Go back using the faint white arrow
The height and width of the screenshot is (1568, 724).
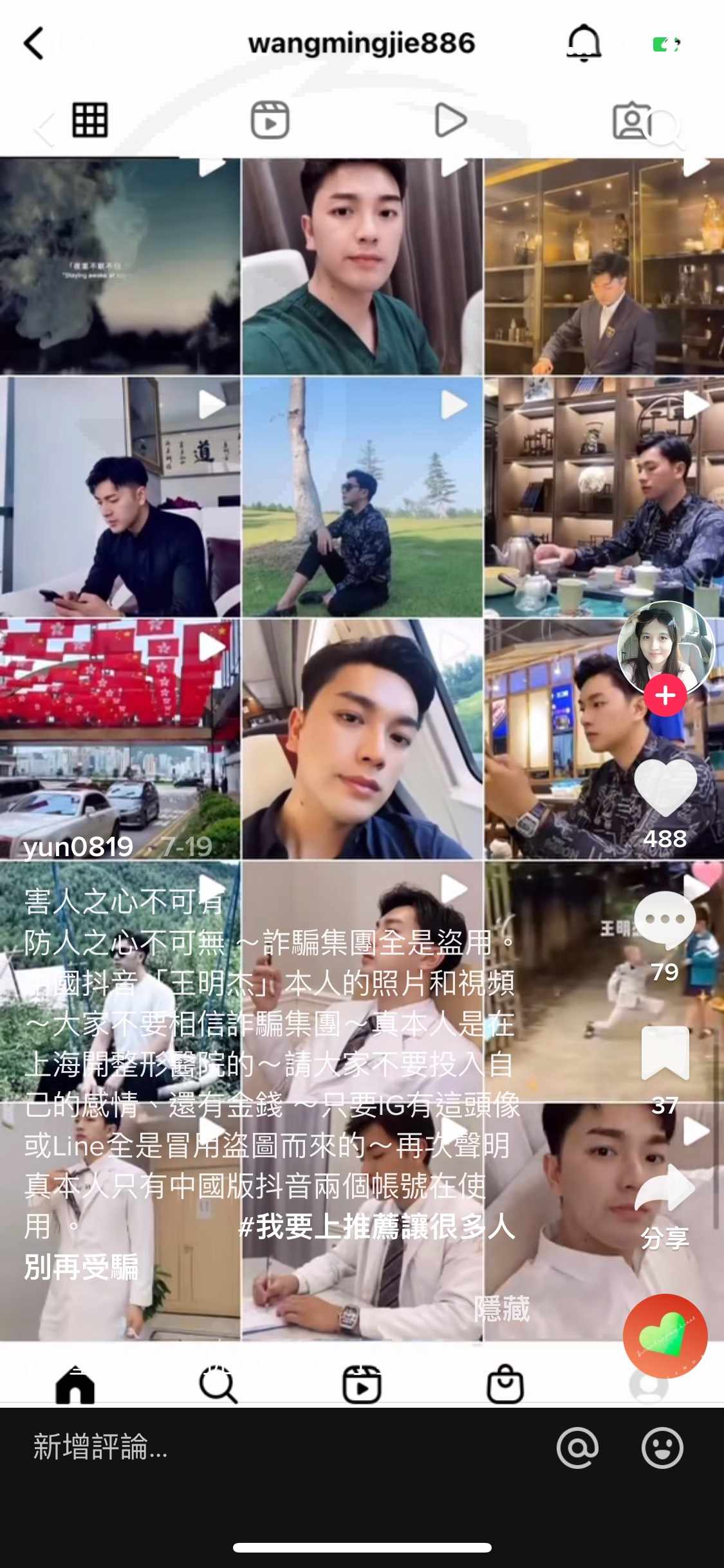pos(43,130)
